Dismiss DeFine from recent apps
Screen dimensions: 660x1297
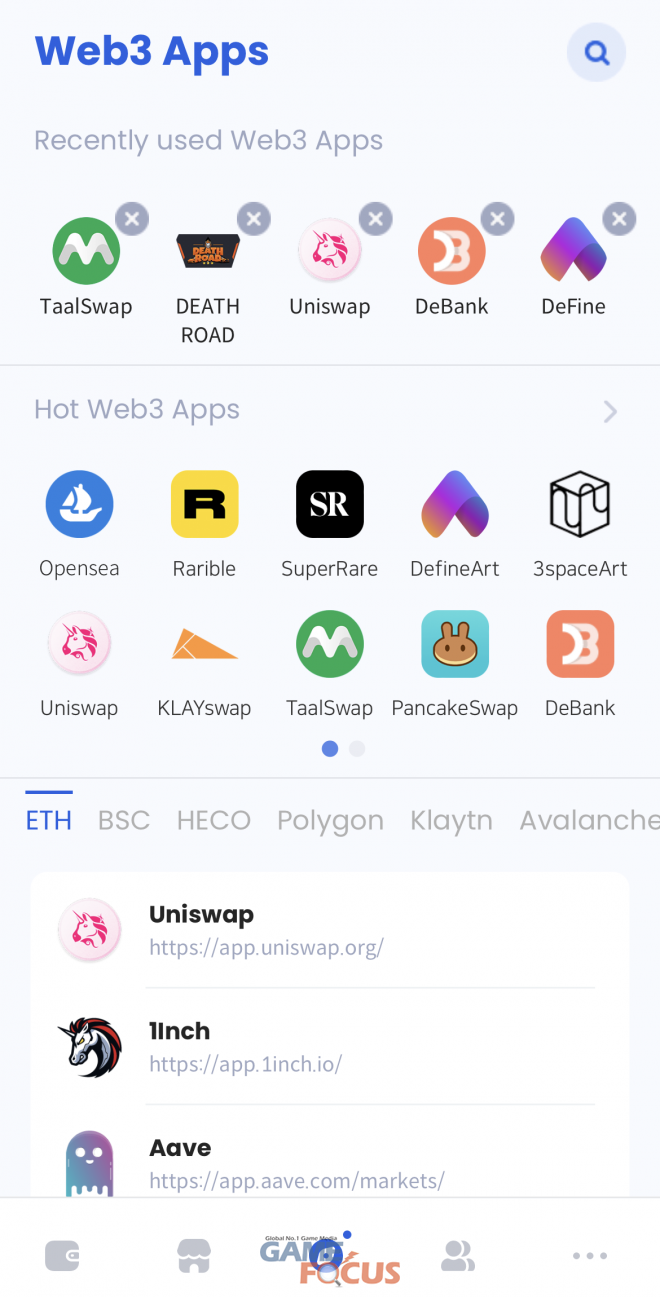[619, 218]
